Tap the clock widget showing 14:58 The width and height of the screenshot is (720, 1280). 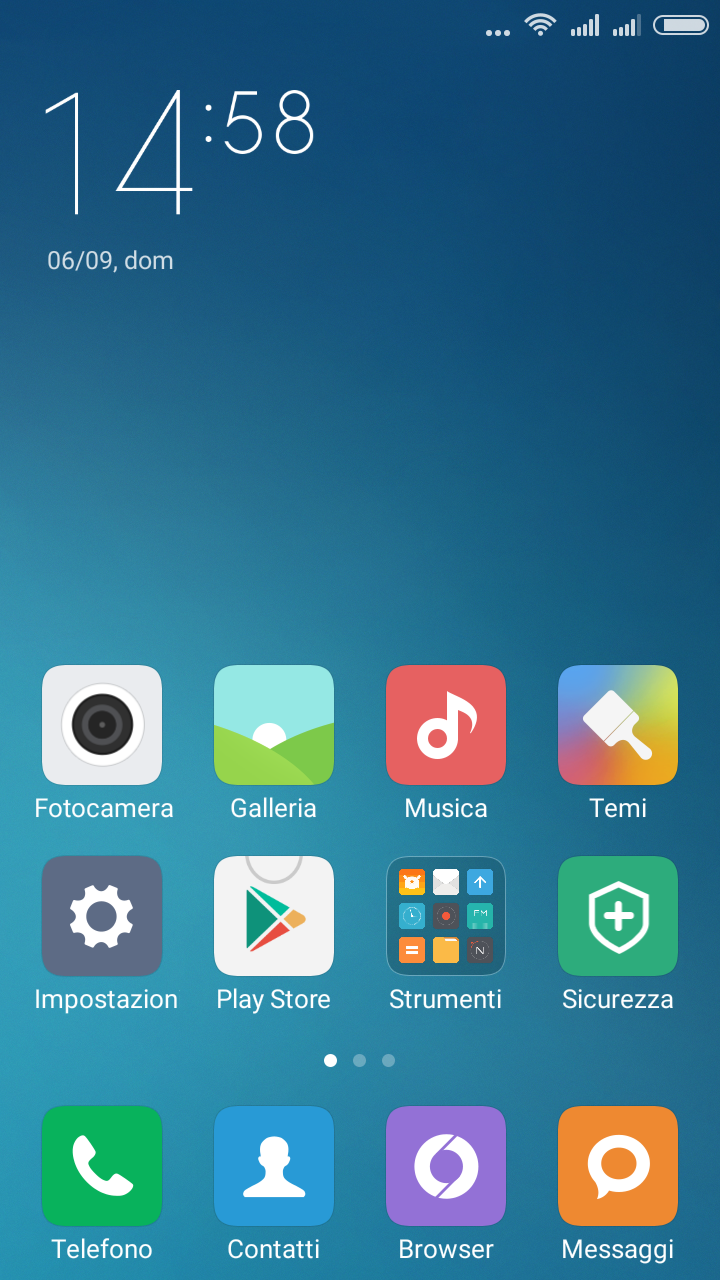tap(180, 152)
